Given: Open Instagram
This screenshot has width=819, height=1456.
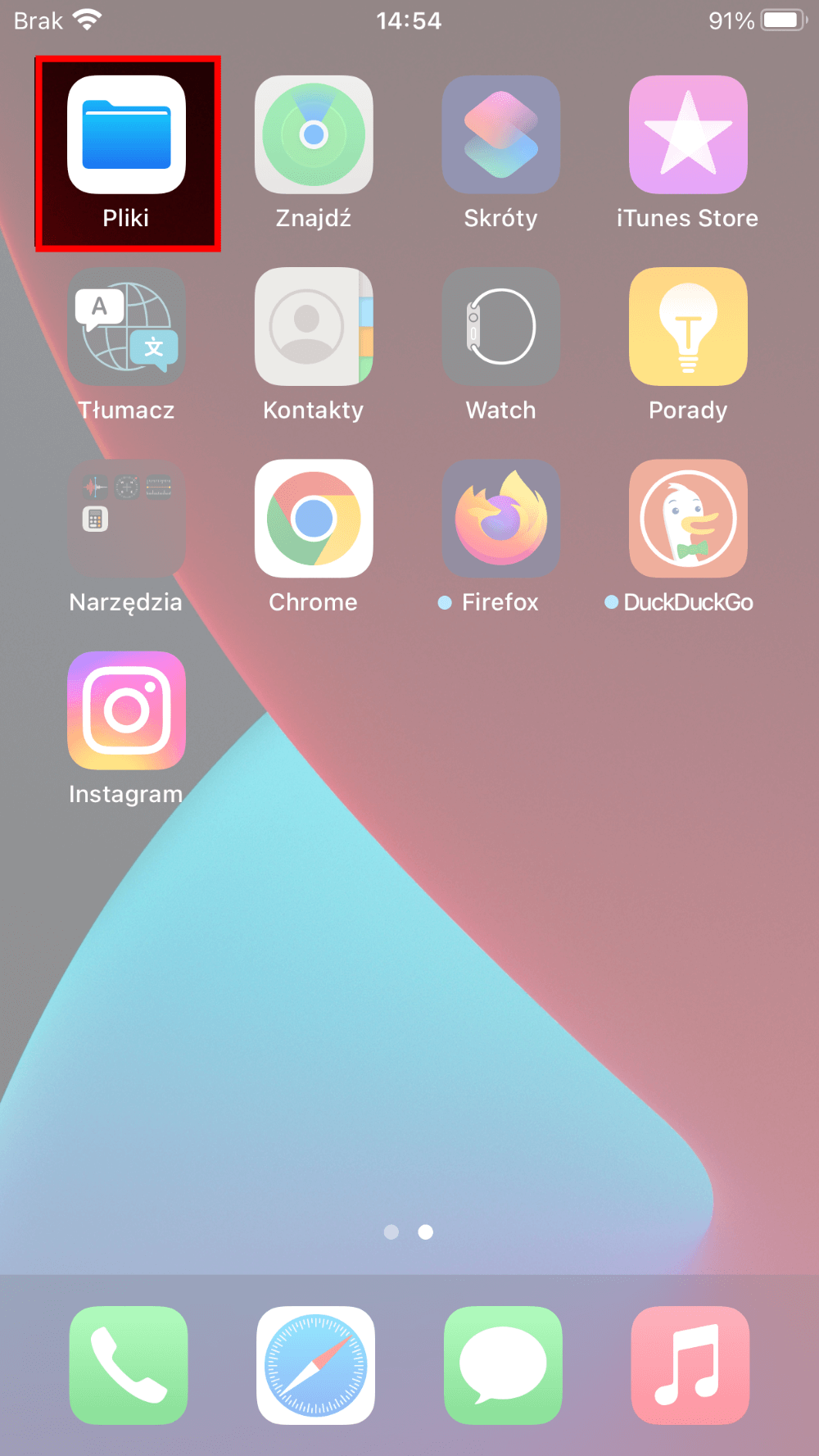Looking at the screenshot, I should click(126, 710).
